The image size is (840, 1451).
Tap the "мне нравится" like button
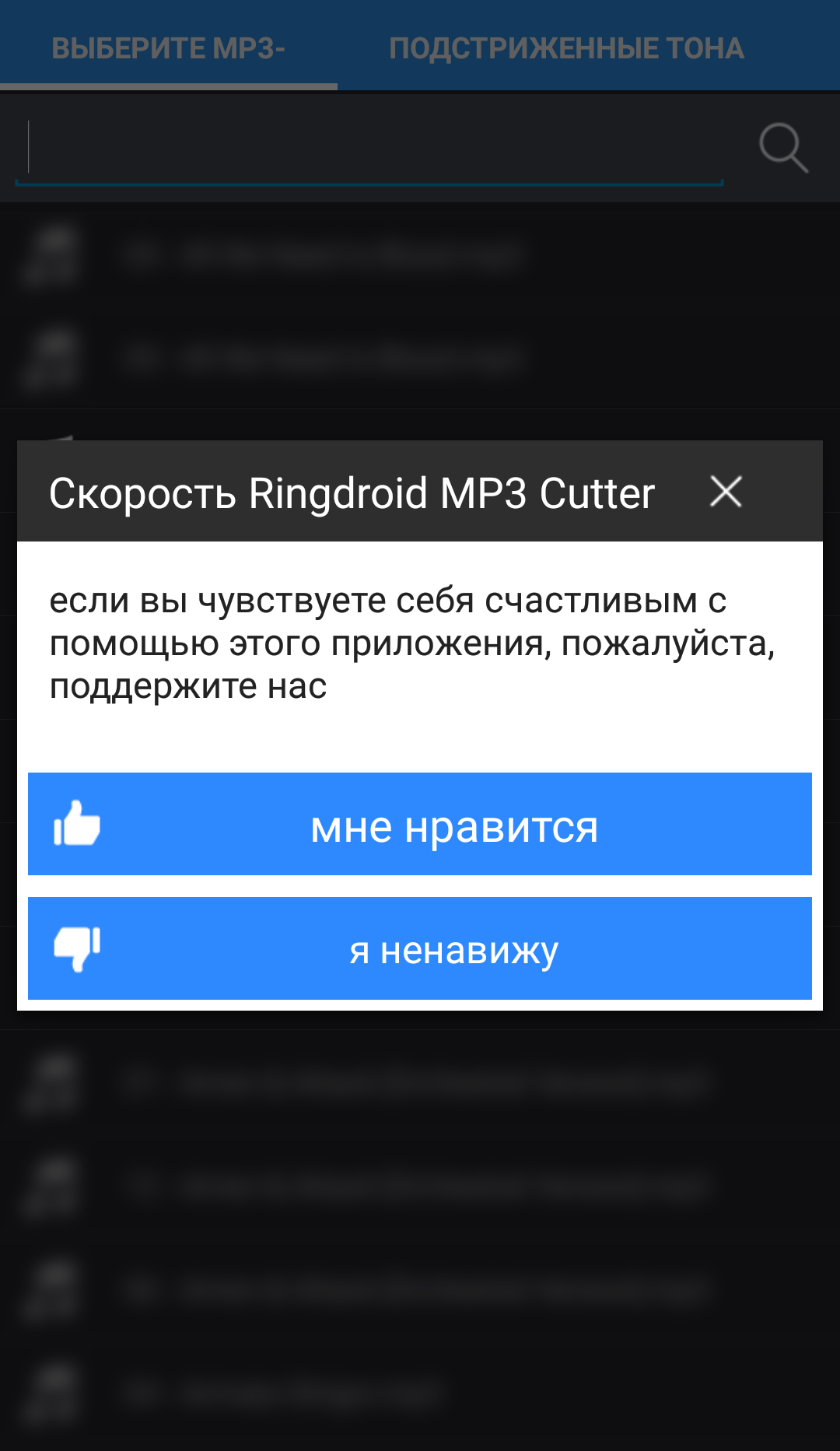[x=420, y=824]
